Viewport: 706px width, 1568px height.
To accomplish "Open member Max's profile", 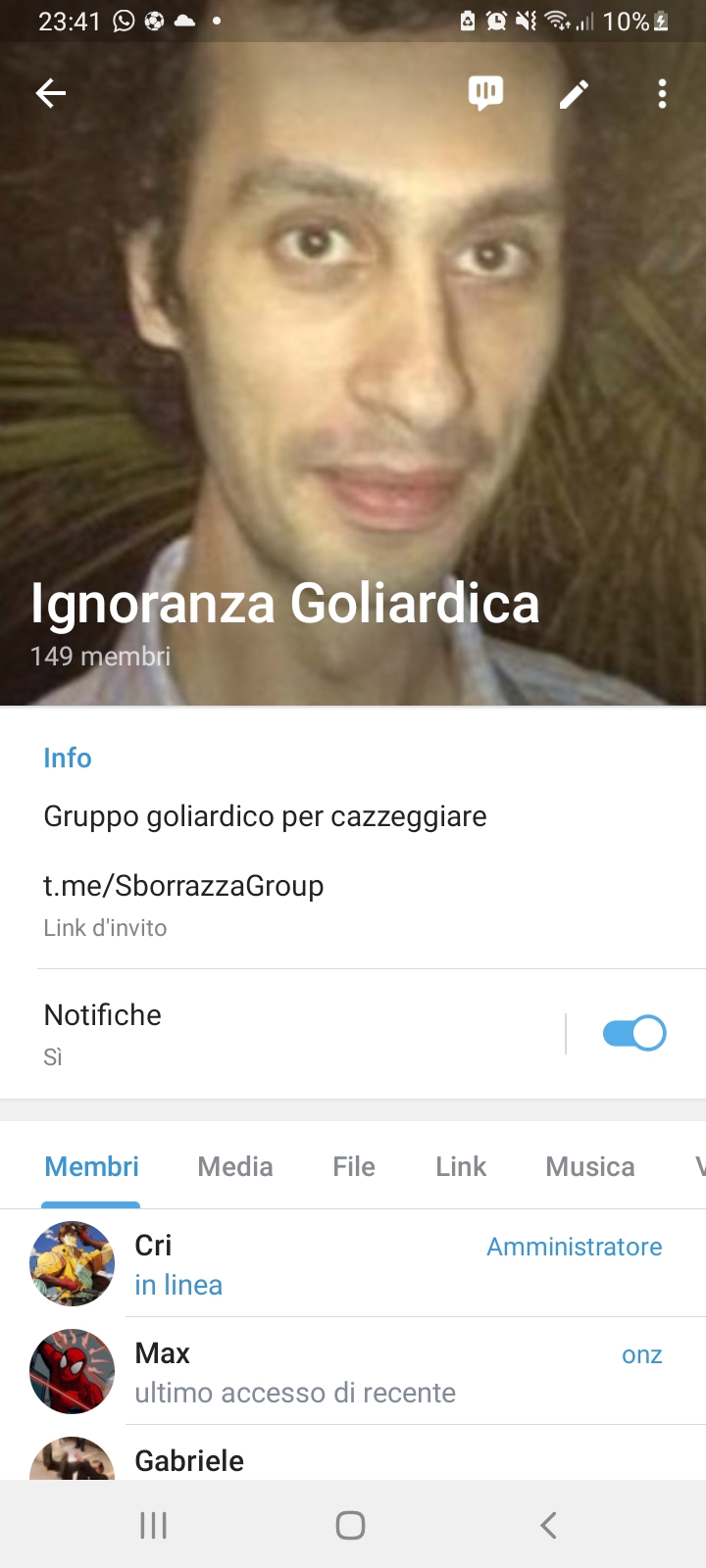I will coord(294,1371).
